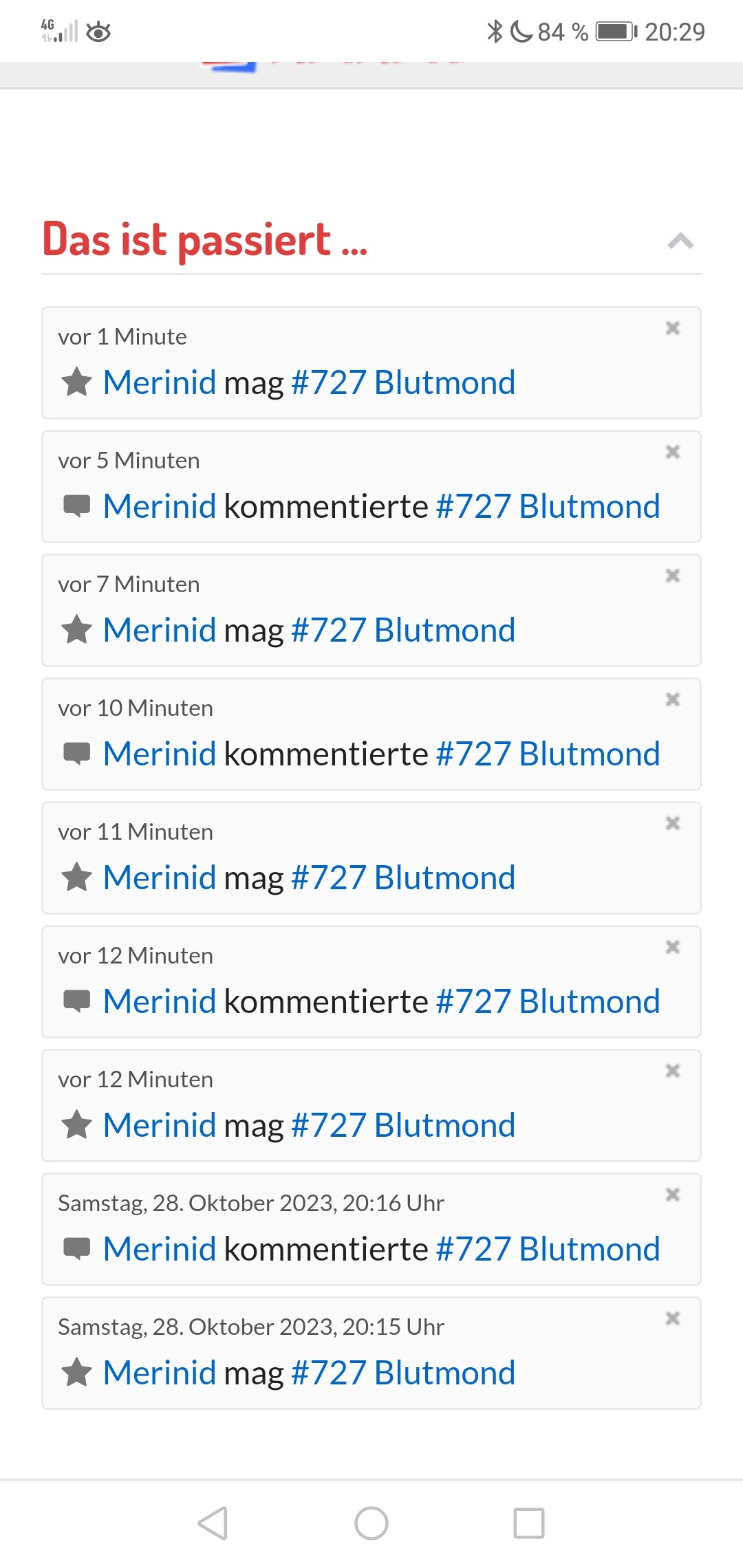Image resolution: width=743 pixels, height=1568 pixels.
Task: Go to the home screen
Action: (x=371, y=1523)
